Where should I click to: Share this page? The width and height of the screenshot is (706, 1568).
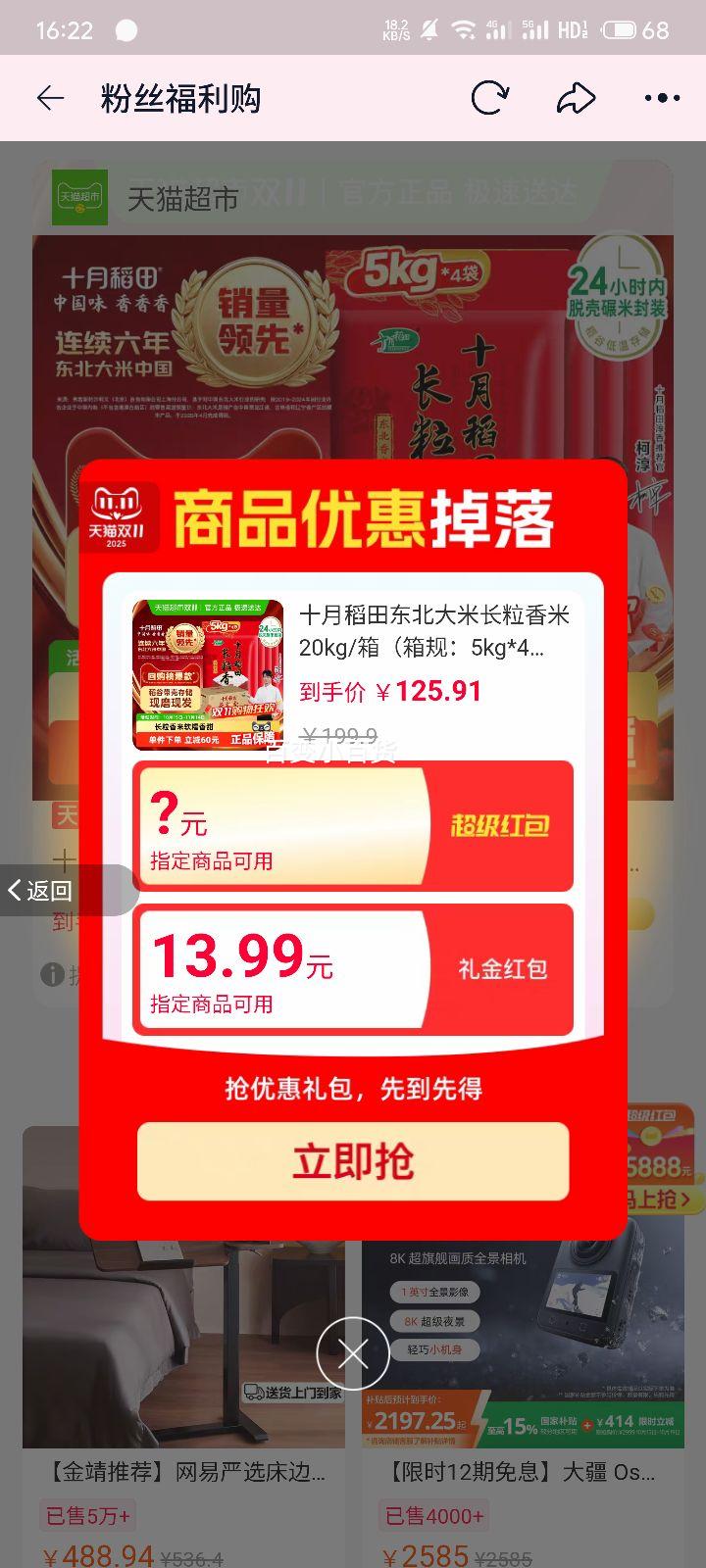pyautogui.click(x=576, y=98)
